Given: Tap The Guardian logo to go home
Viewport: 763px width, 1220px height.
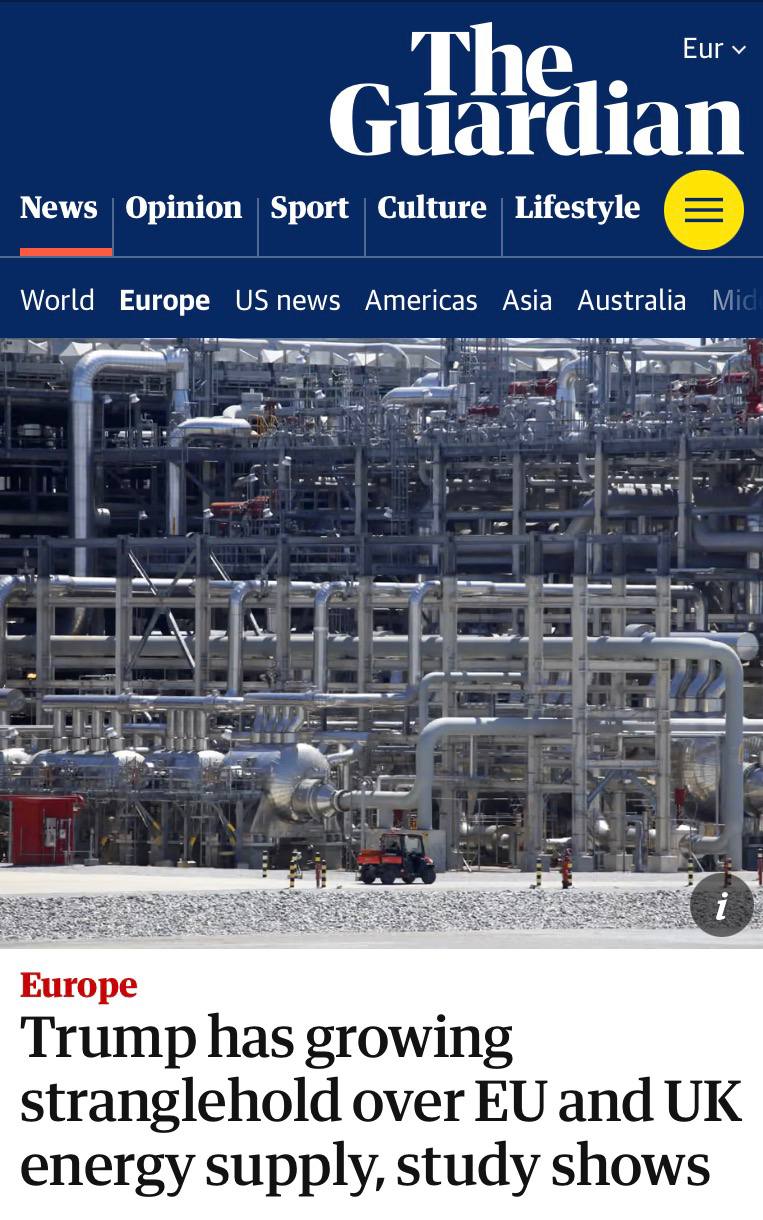Looking at the screenshot, I should [536, 92].
